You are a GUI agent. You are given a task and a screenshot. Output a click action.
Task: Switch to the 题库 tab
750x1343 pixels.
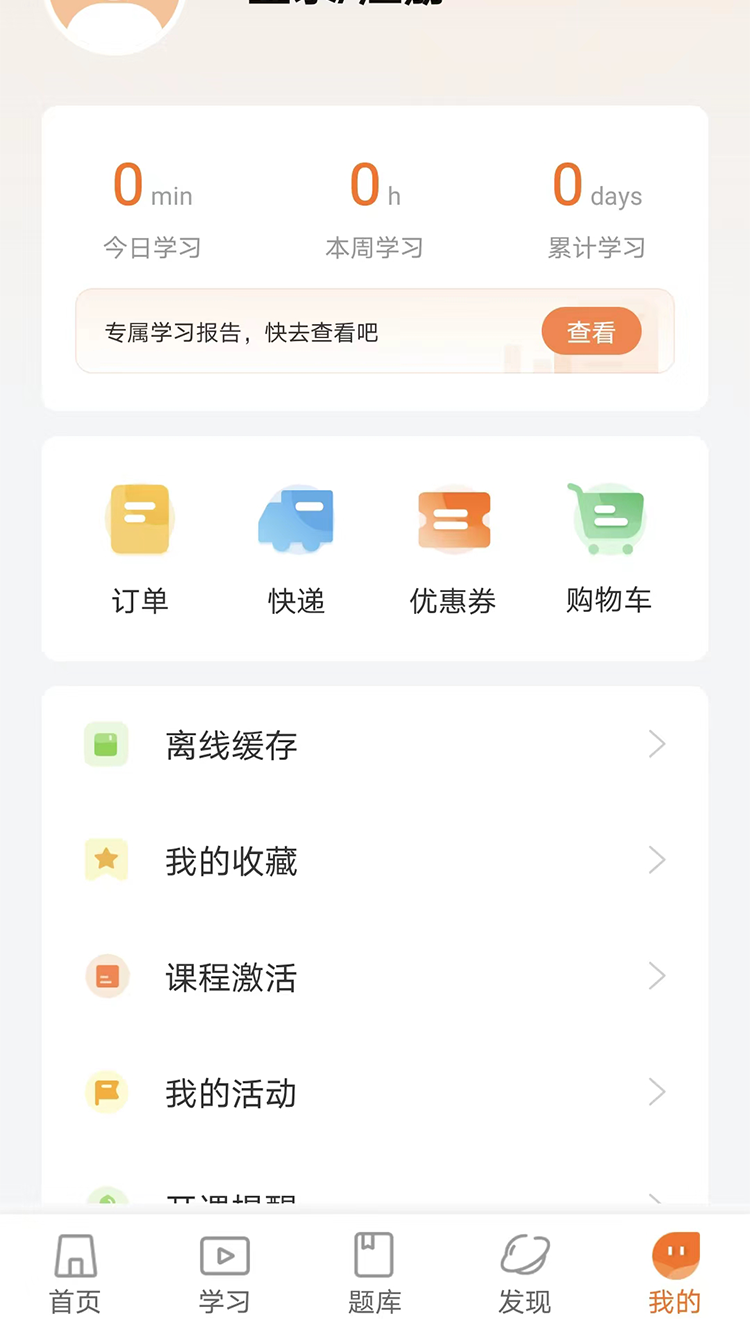pos(375,1274)
